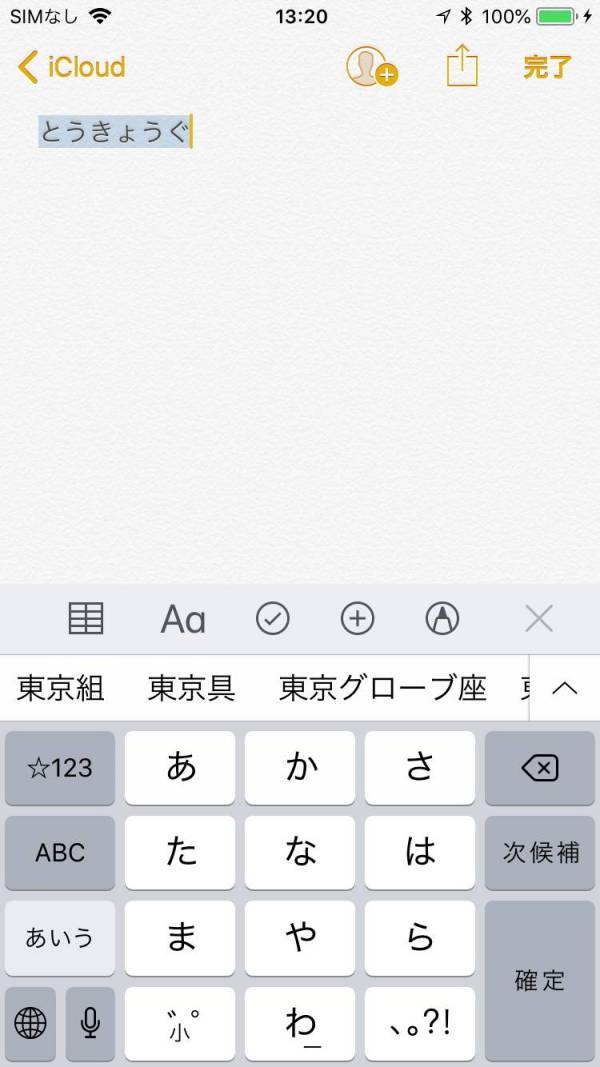
Task: Tap 完了 to finish editing
Action: click(x=547, y=67)
